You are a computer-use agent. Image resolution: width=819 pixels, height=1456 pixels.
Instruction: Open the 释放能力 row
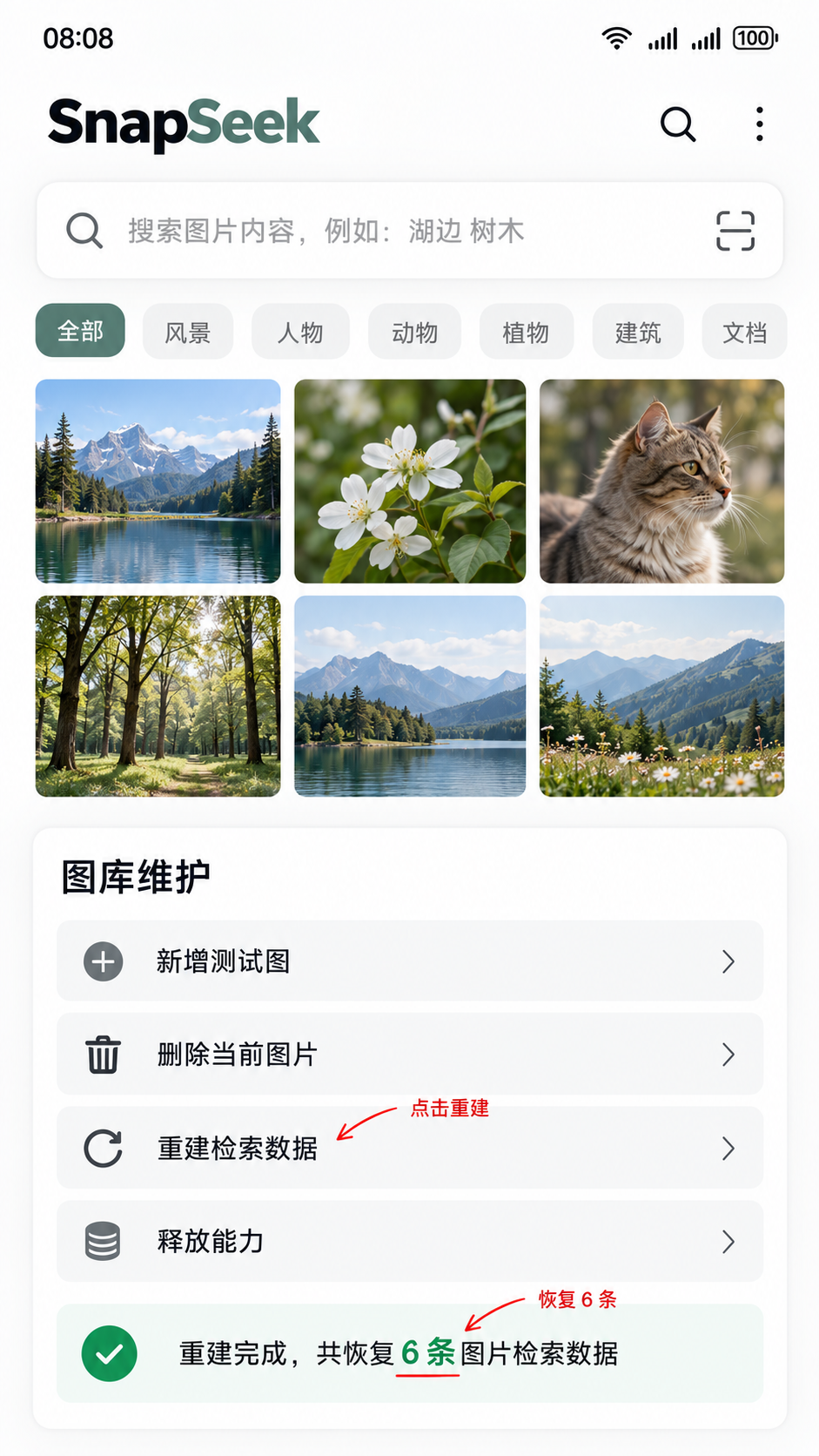click(410, 1241)
